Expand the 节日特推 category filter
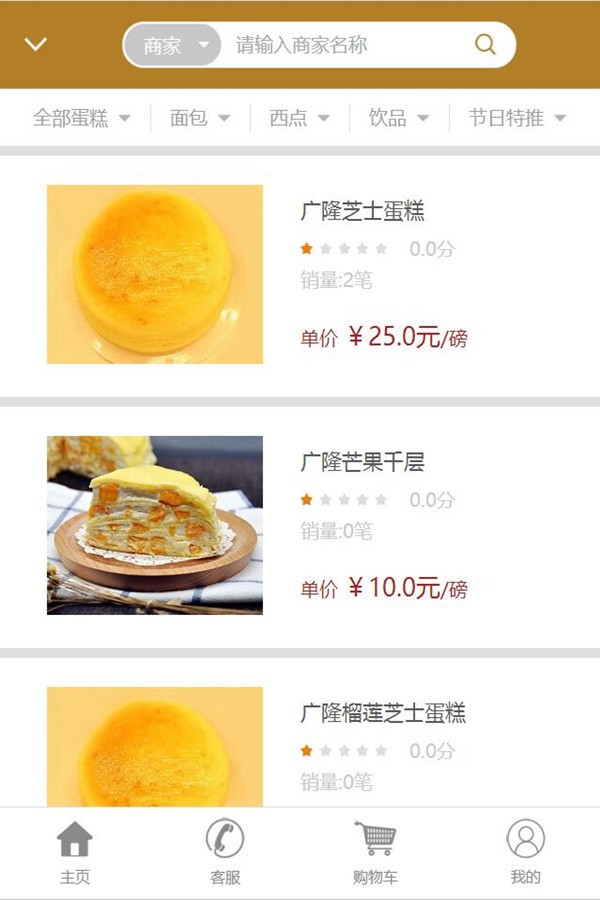Viewport: 600px width, 900px height. [x=517, y=118]
